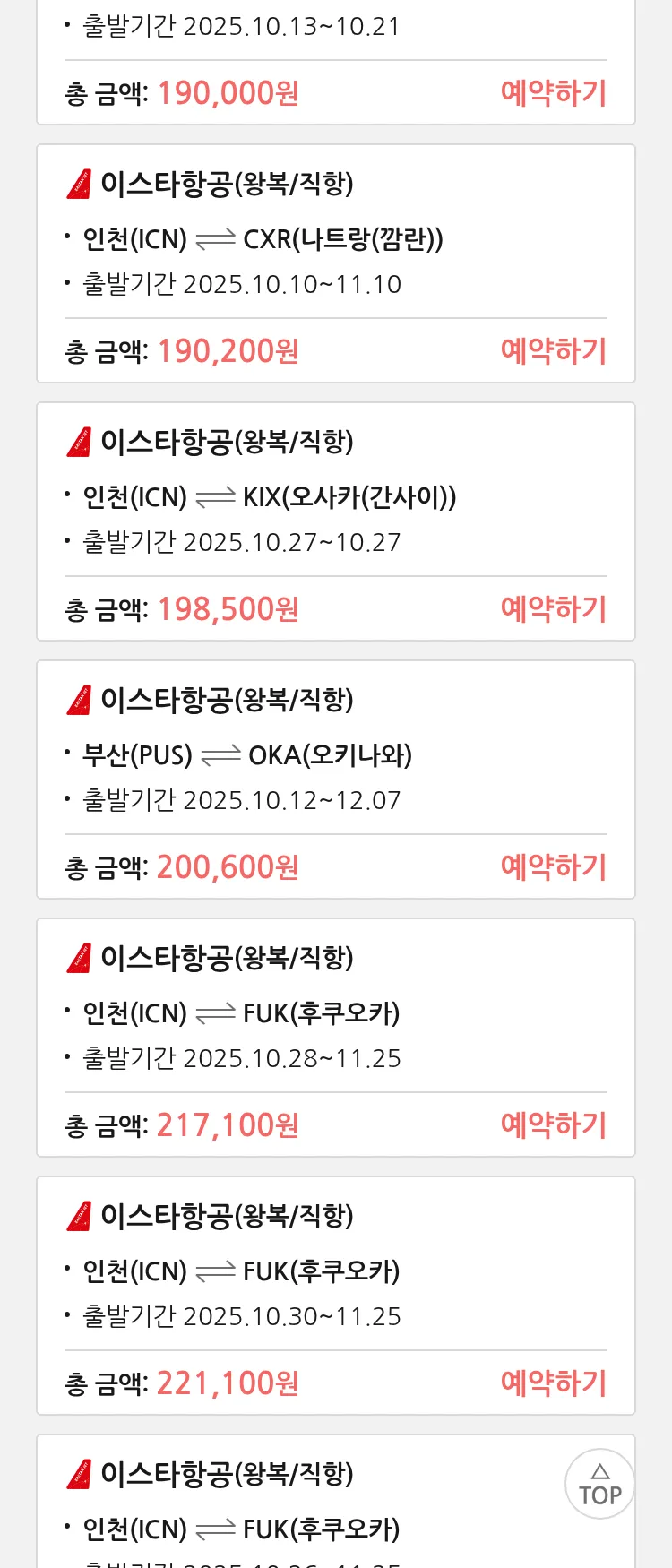Book the 190,200원 나트랑(깜란) flight

coord(553,351)
